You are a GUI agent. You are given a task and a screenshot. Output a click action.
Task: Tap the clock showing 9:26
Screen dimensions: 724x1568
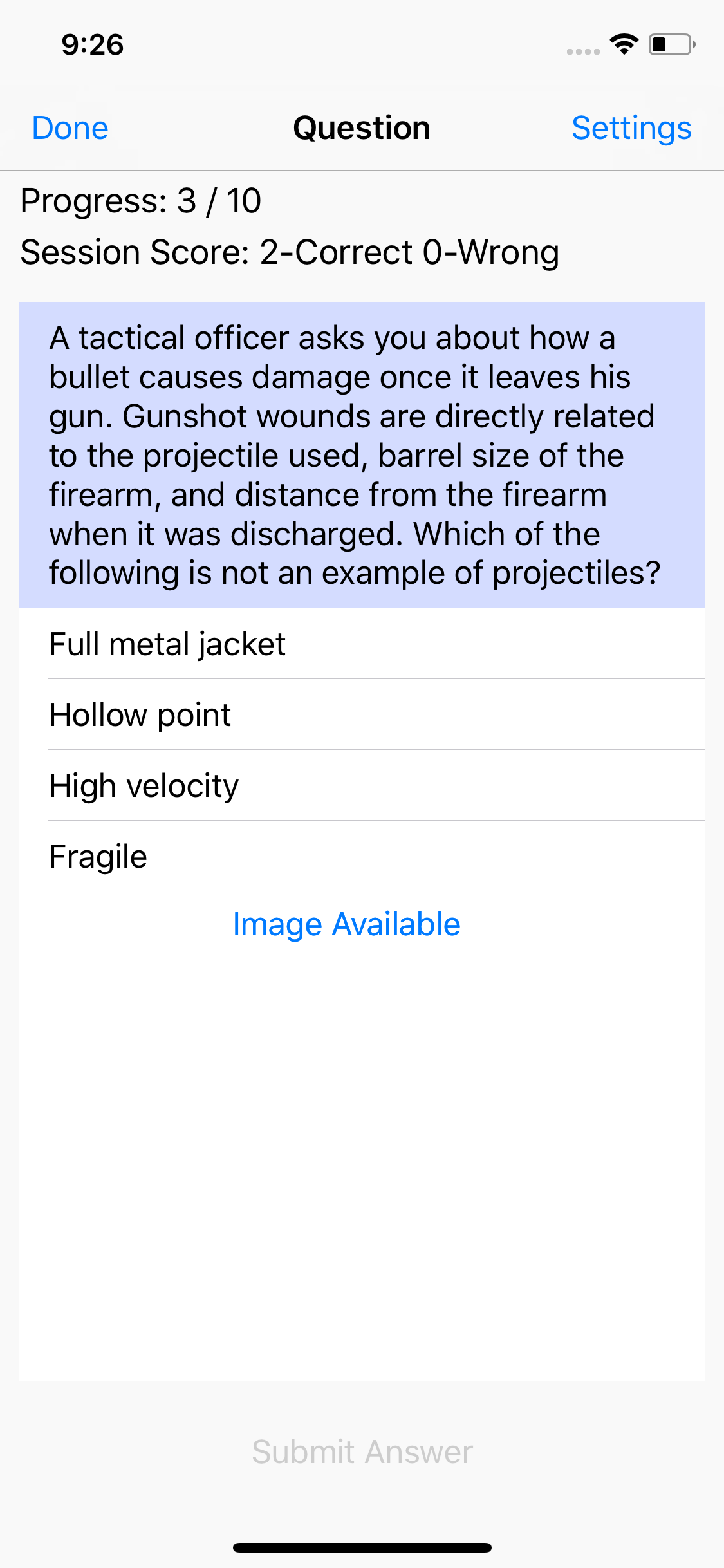pos(90,45)
